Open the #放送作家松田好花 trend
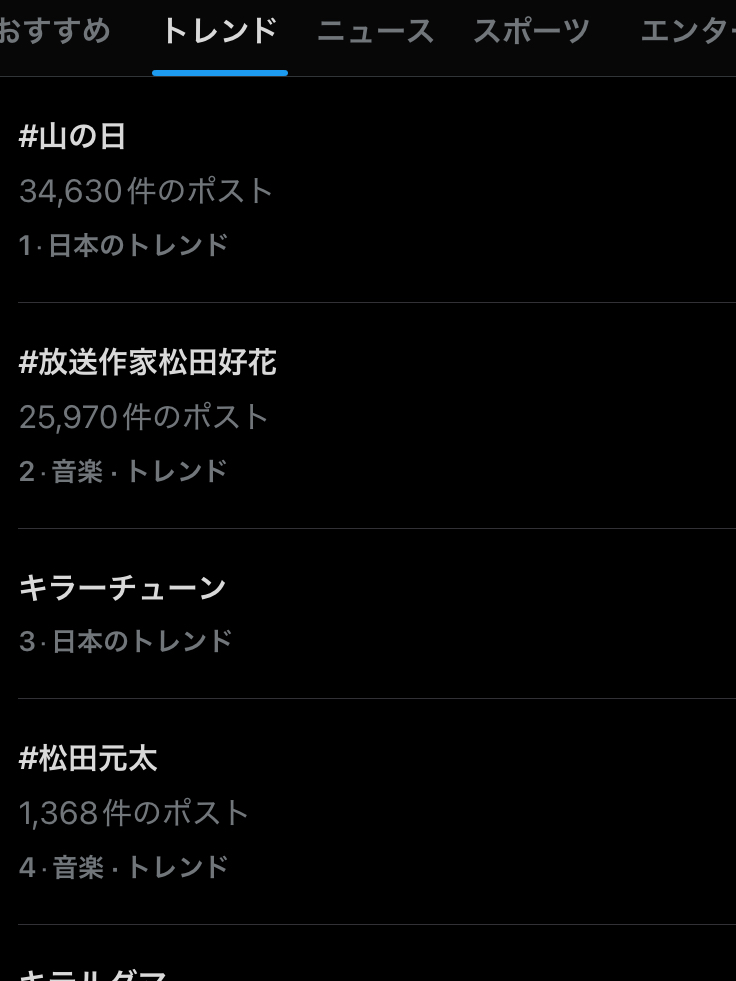The width and height of the screenshot is (736, 981). click(x=148, y=363)
